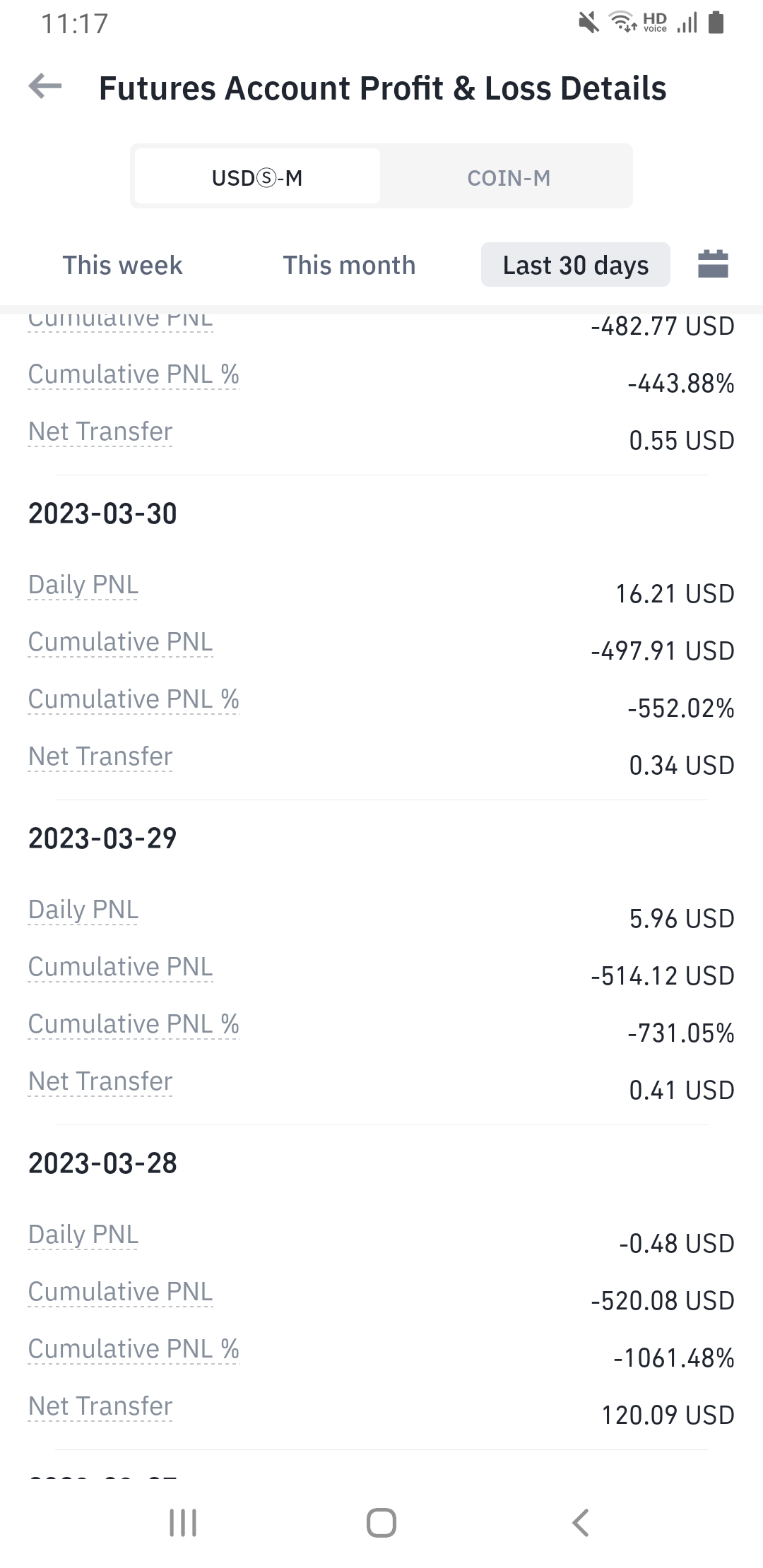This screenshot has height=1568, width=763.
Task: Open recent apps from navigation bar
Action: [x=183, y=1523]
